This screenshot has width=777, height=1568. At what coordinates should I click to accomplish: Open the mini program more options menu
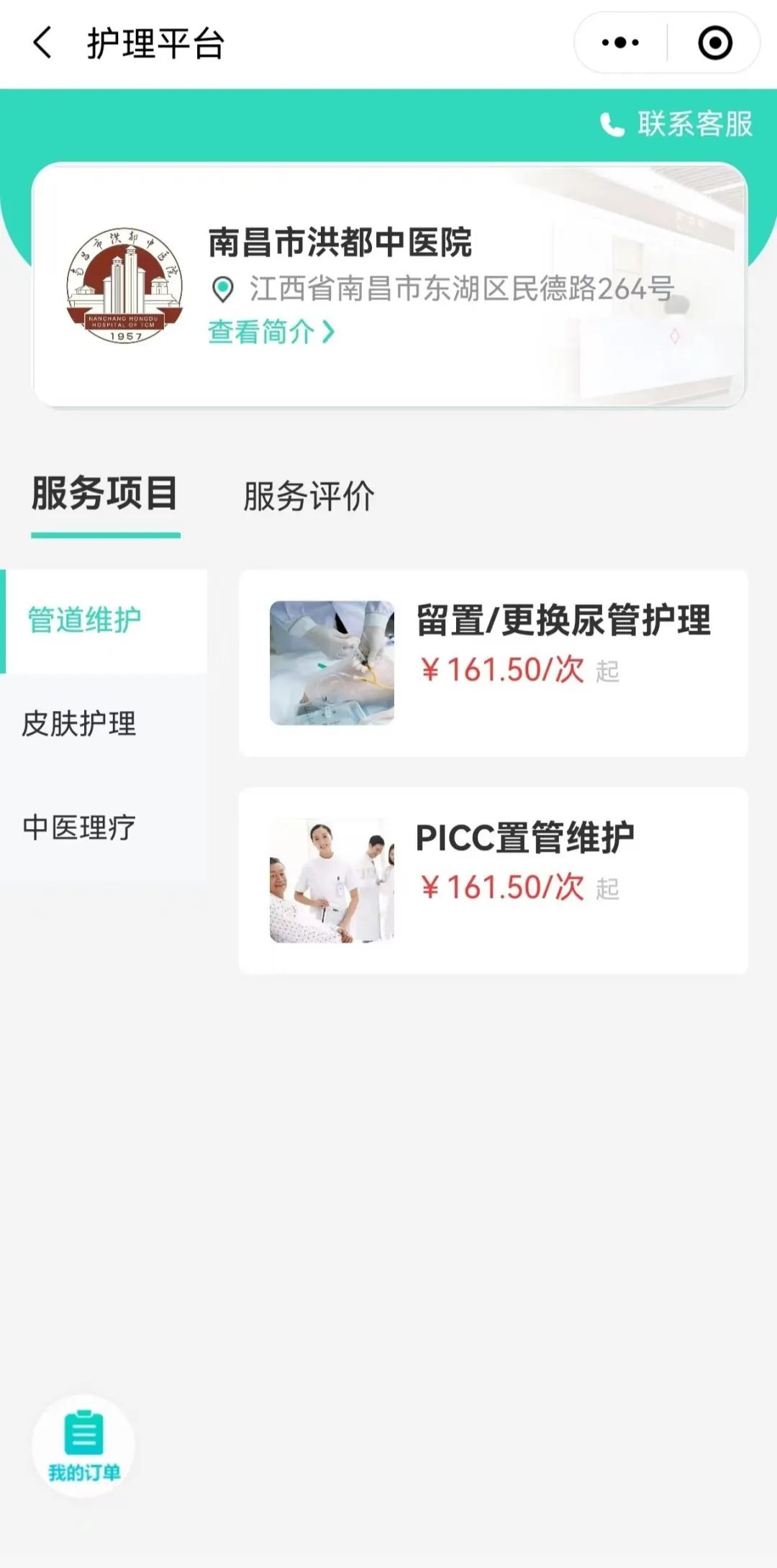(x=620, y=43)
